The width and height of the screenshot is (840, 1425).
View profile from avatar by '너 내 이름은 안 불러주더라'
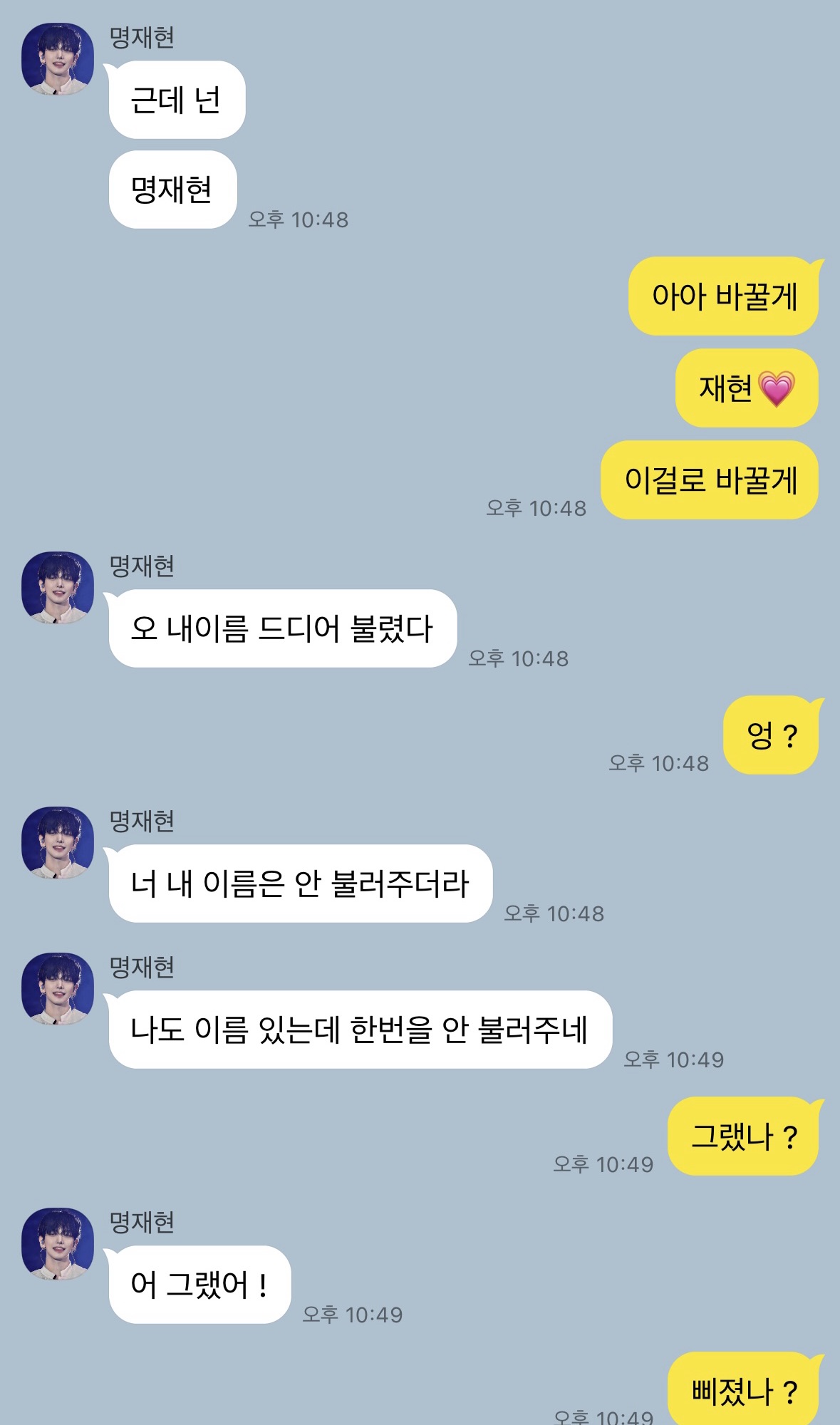coord(58,843)
